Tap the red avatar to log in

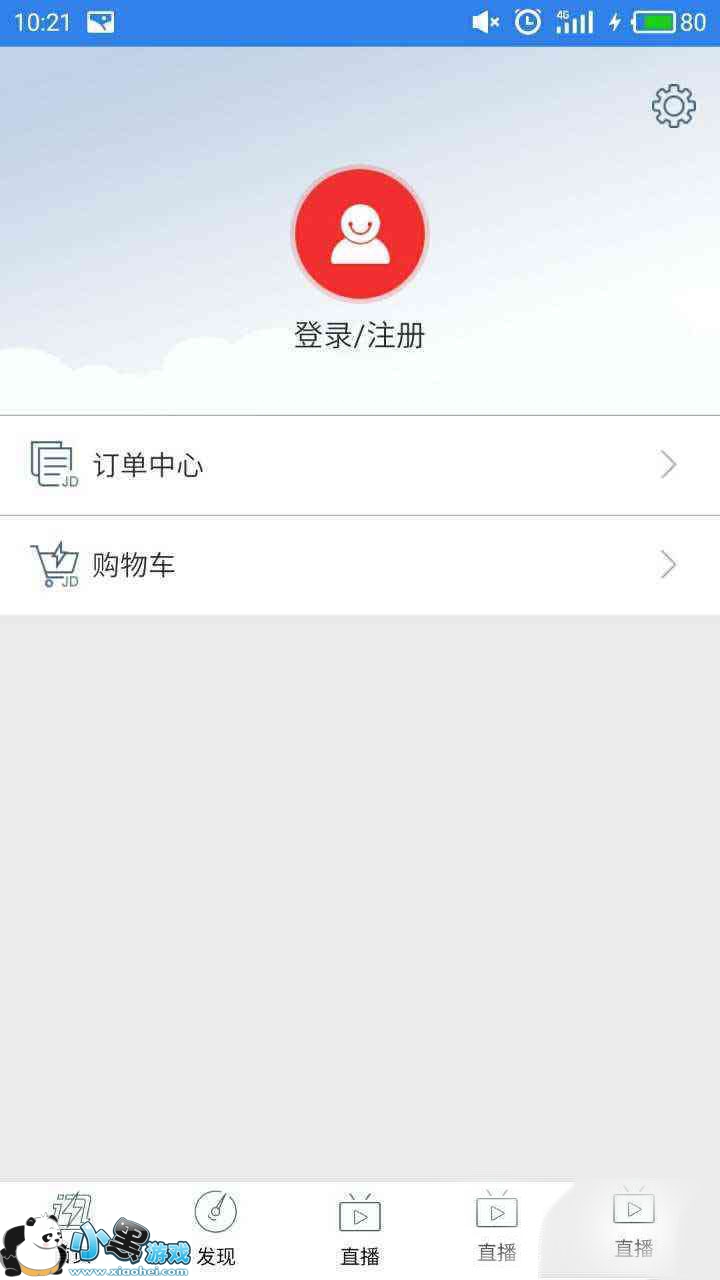tap(360, 234)
